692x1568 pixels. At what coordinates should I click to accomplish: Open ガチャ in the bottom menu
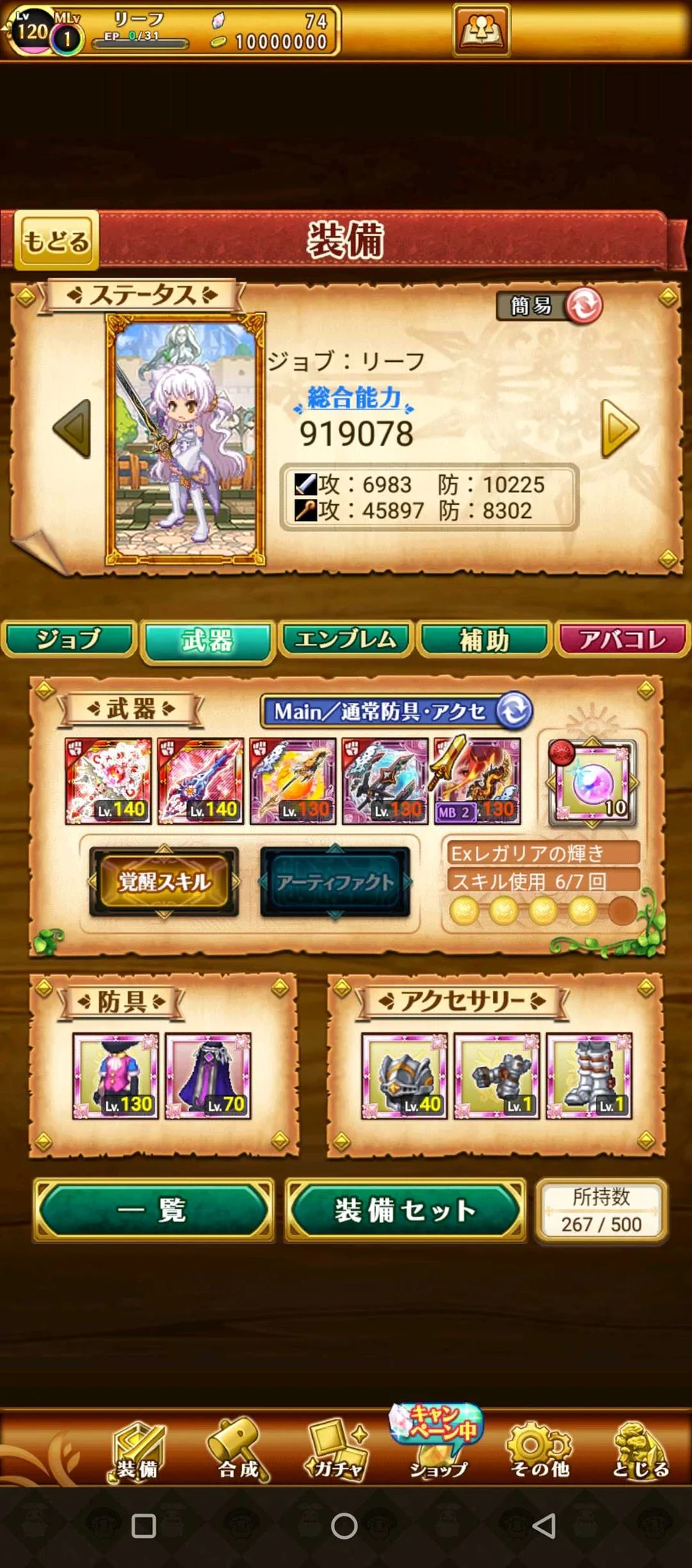337,1450
